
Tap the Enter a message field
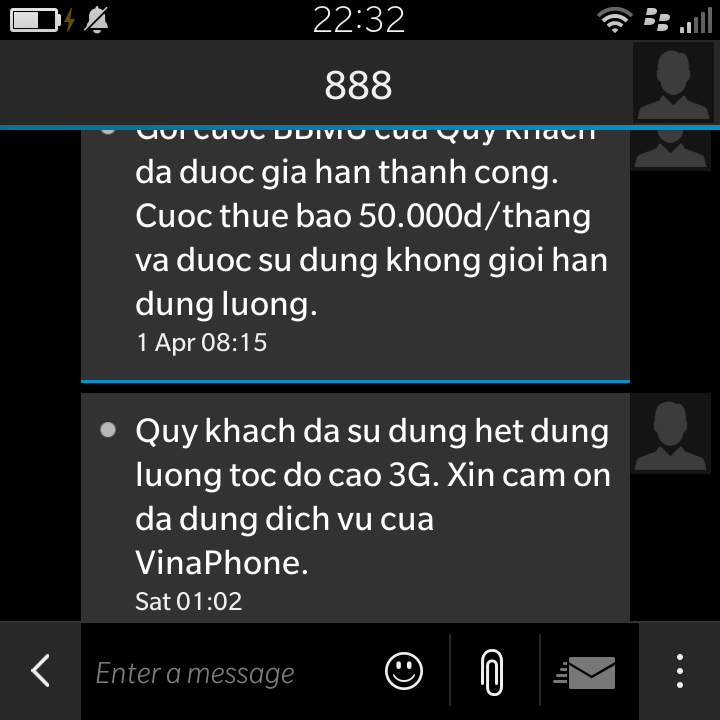(230, 673)
